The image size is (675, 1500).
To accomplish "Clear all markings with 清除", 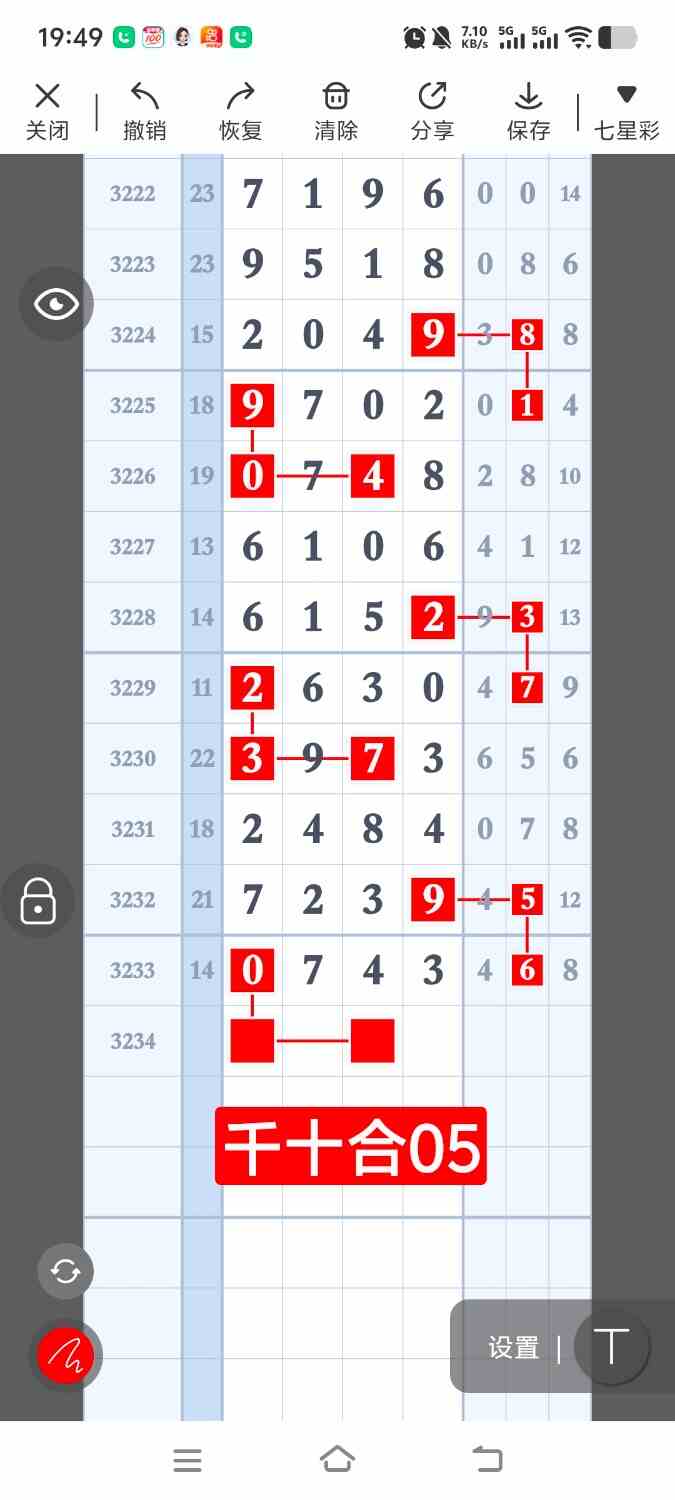I will 336,110.
